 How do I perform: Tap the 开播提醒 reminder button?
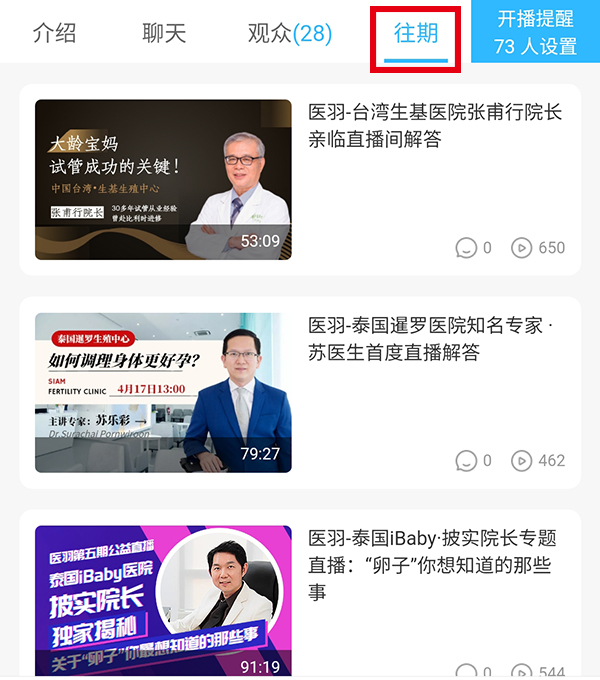tap(535, 33)
